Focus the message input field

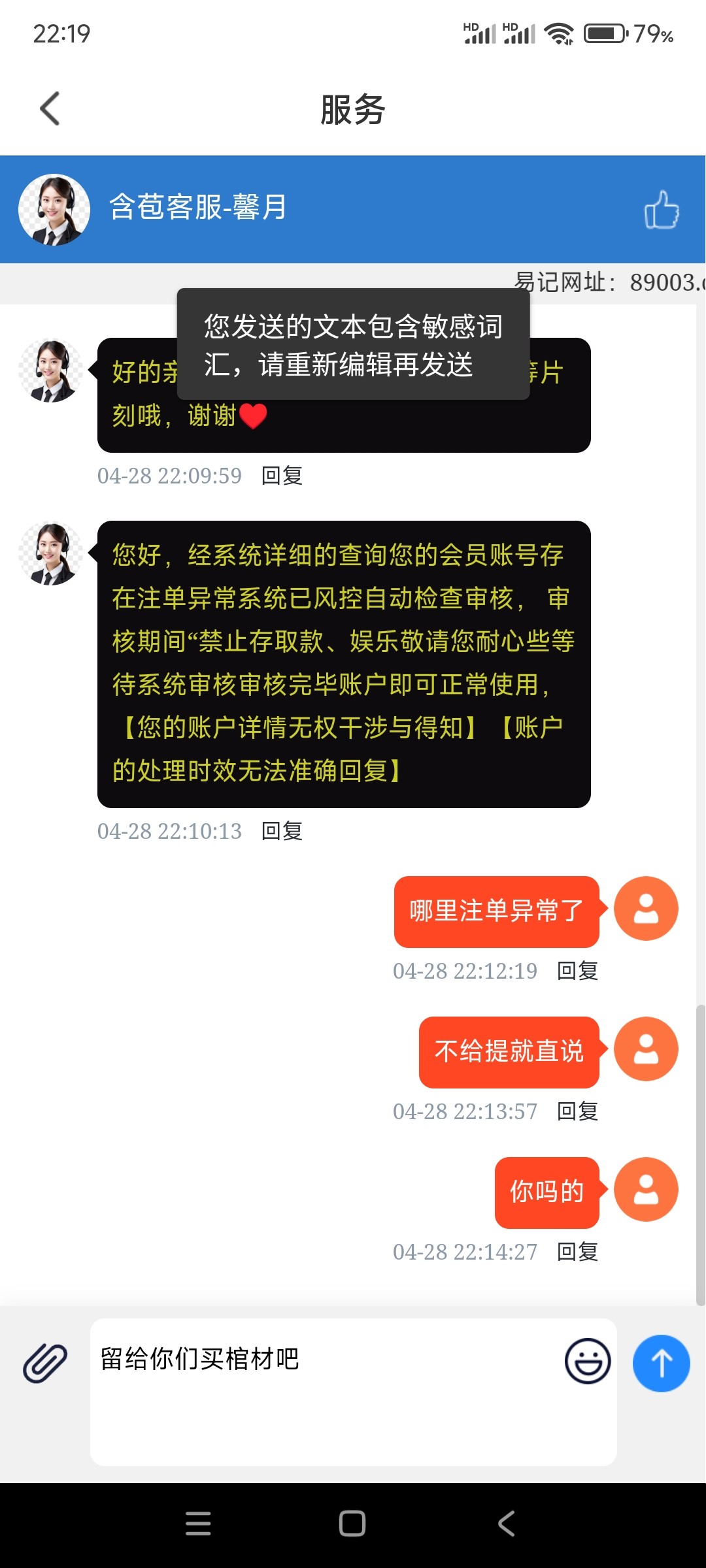[x=327, y=1392]
